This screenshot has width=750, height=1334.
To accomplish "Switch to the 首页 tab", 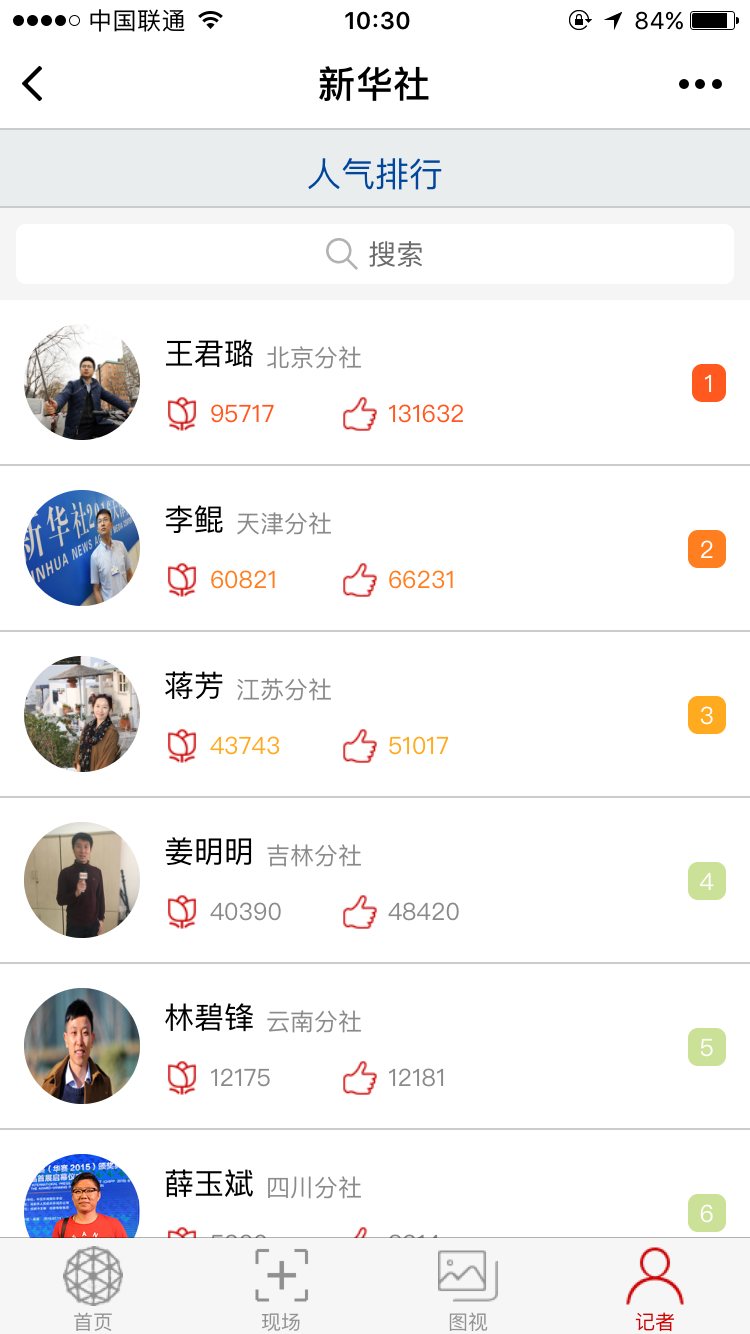I will pyautogui.click(x=93, y=1288).
